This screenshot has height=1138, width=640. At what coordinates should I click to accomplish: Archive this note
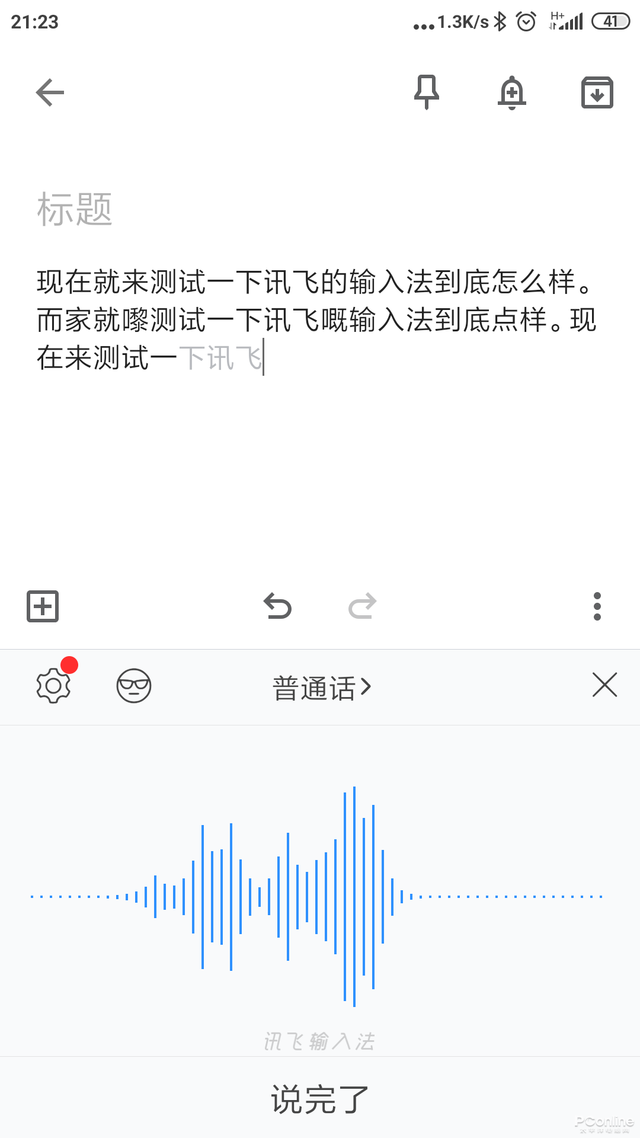pos(597,93)
